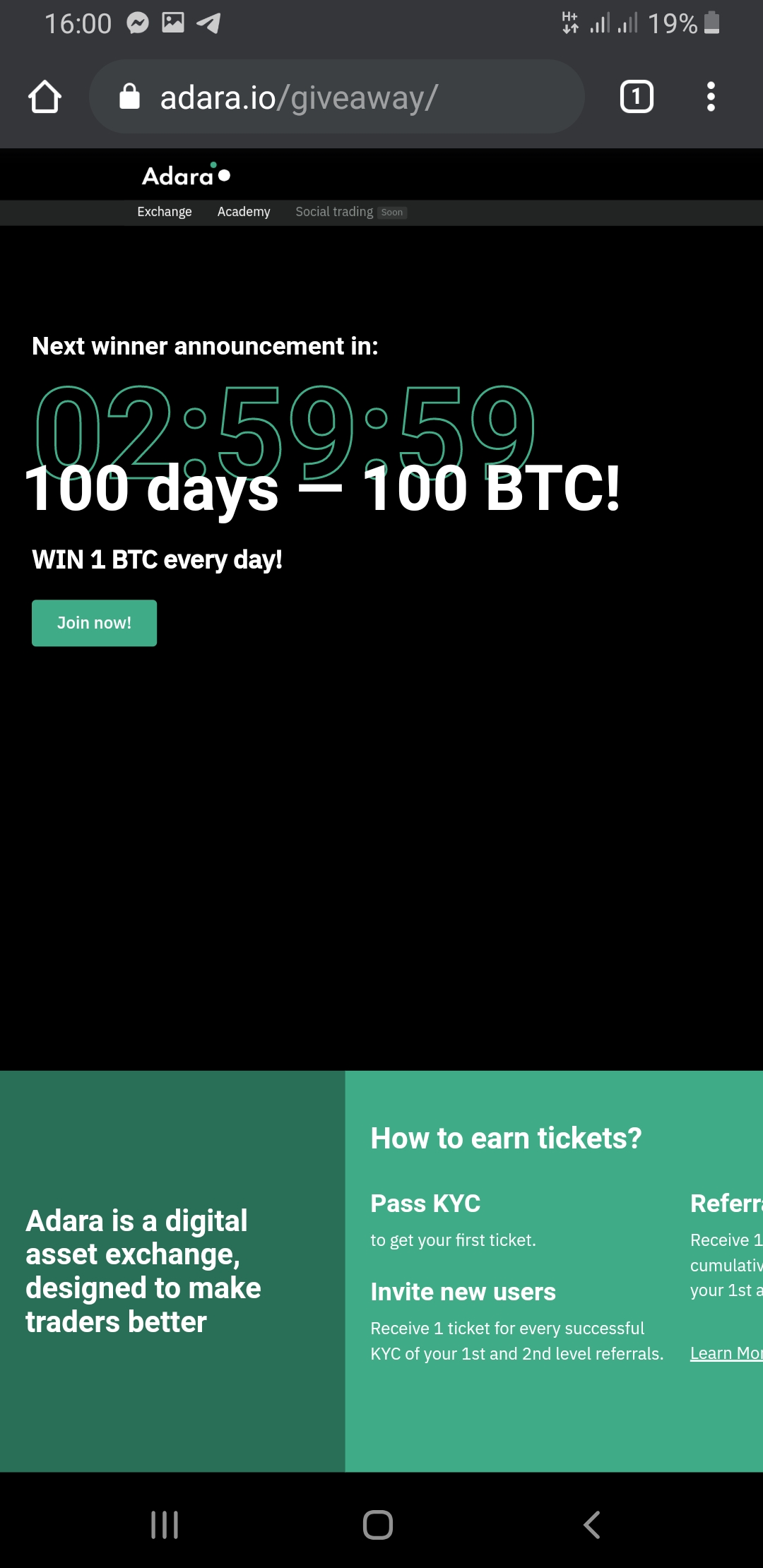Open the browser overflow menu
Viewport: 763px width, 1568px height.
(x=711, y=97)
